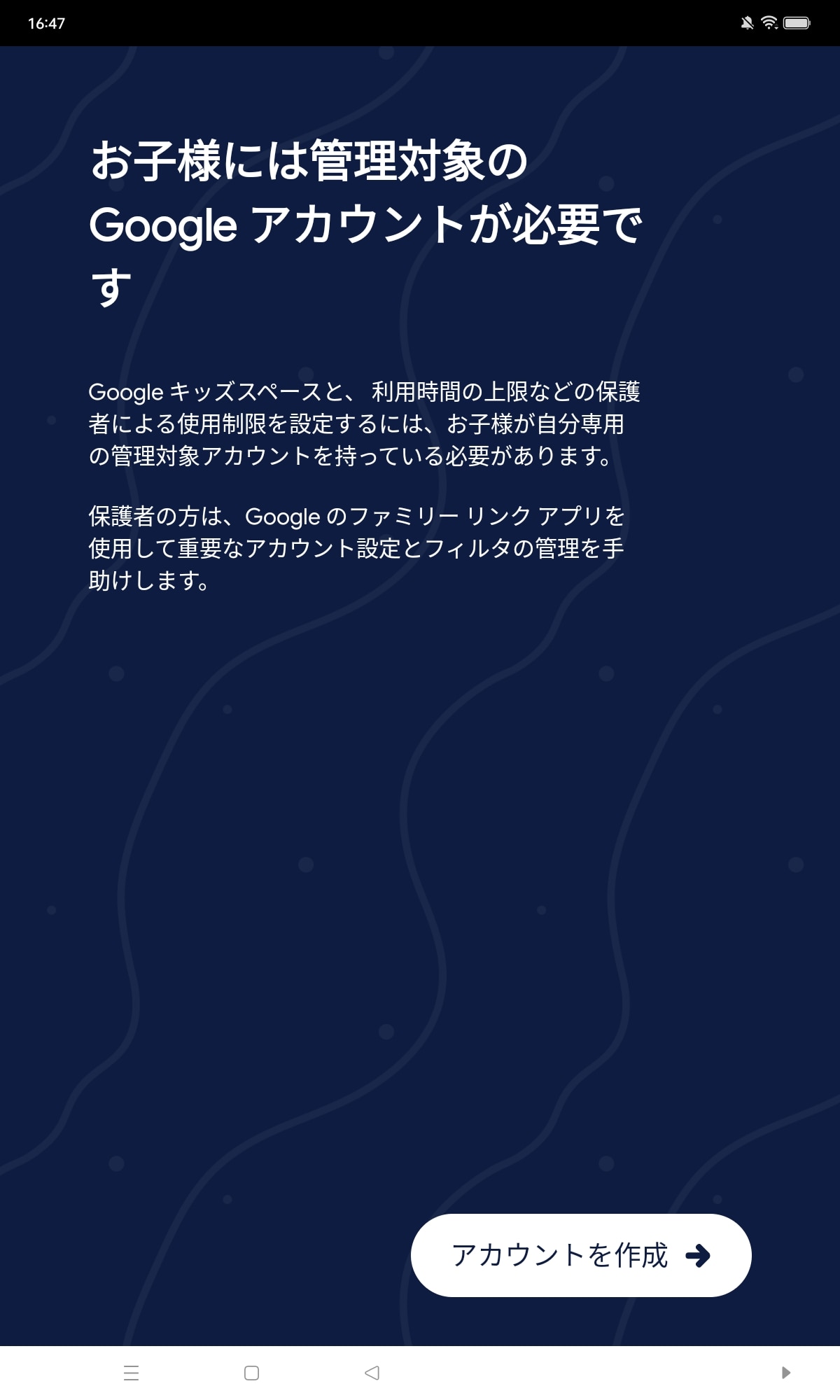The image size is (840, 1400).
Task: Go back using the system back button
Action: [x=372, y=1373]
